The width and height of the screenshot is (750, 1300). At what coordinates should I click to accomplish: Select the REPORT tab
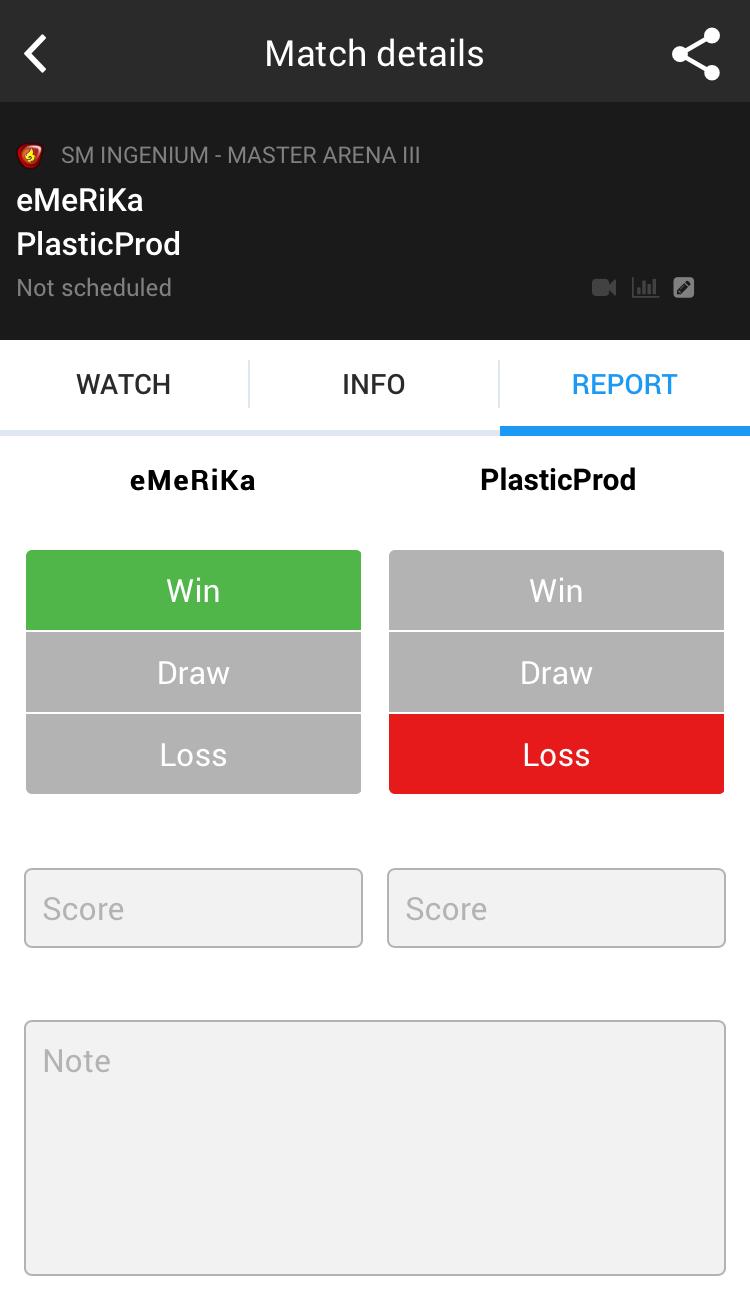pyautogui.click(x=624, y=385)
